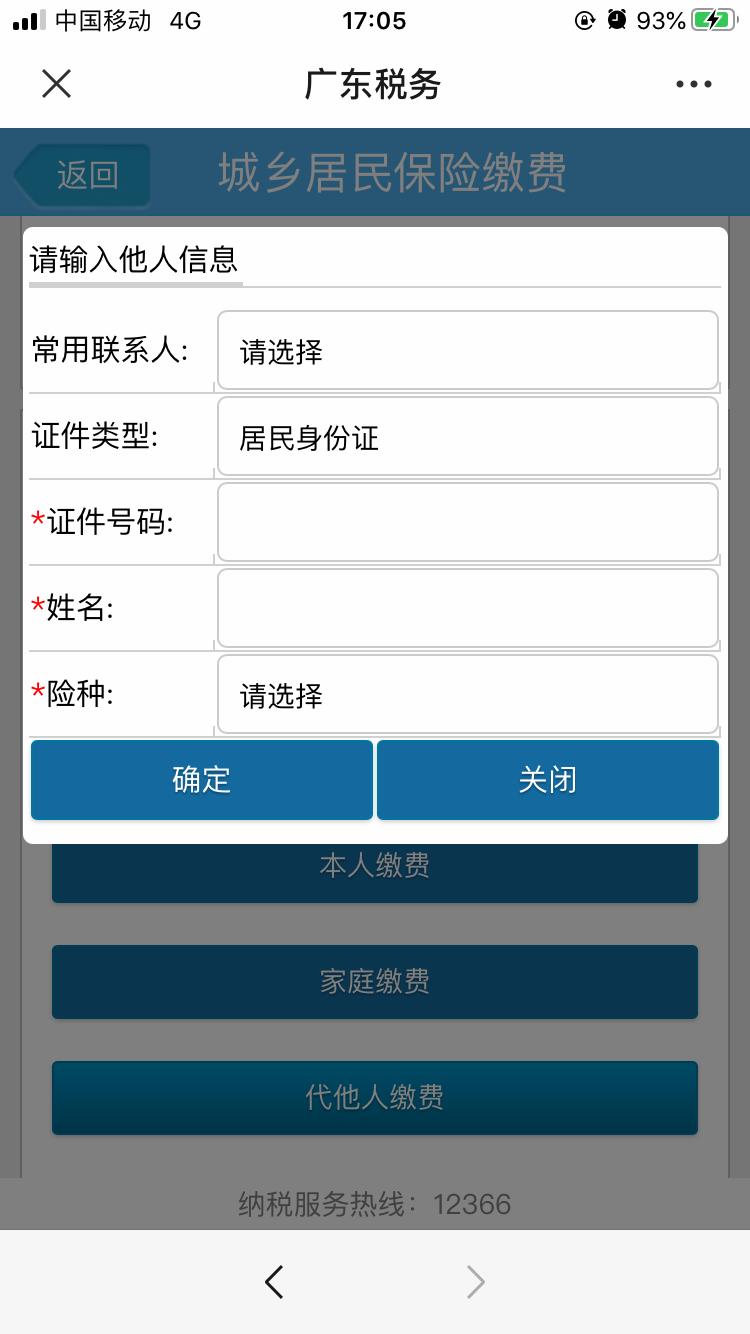This screenshot has height=1334, width=750.
Task: Go back with the browser back arrow
Action: (x=274, y=1281)
